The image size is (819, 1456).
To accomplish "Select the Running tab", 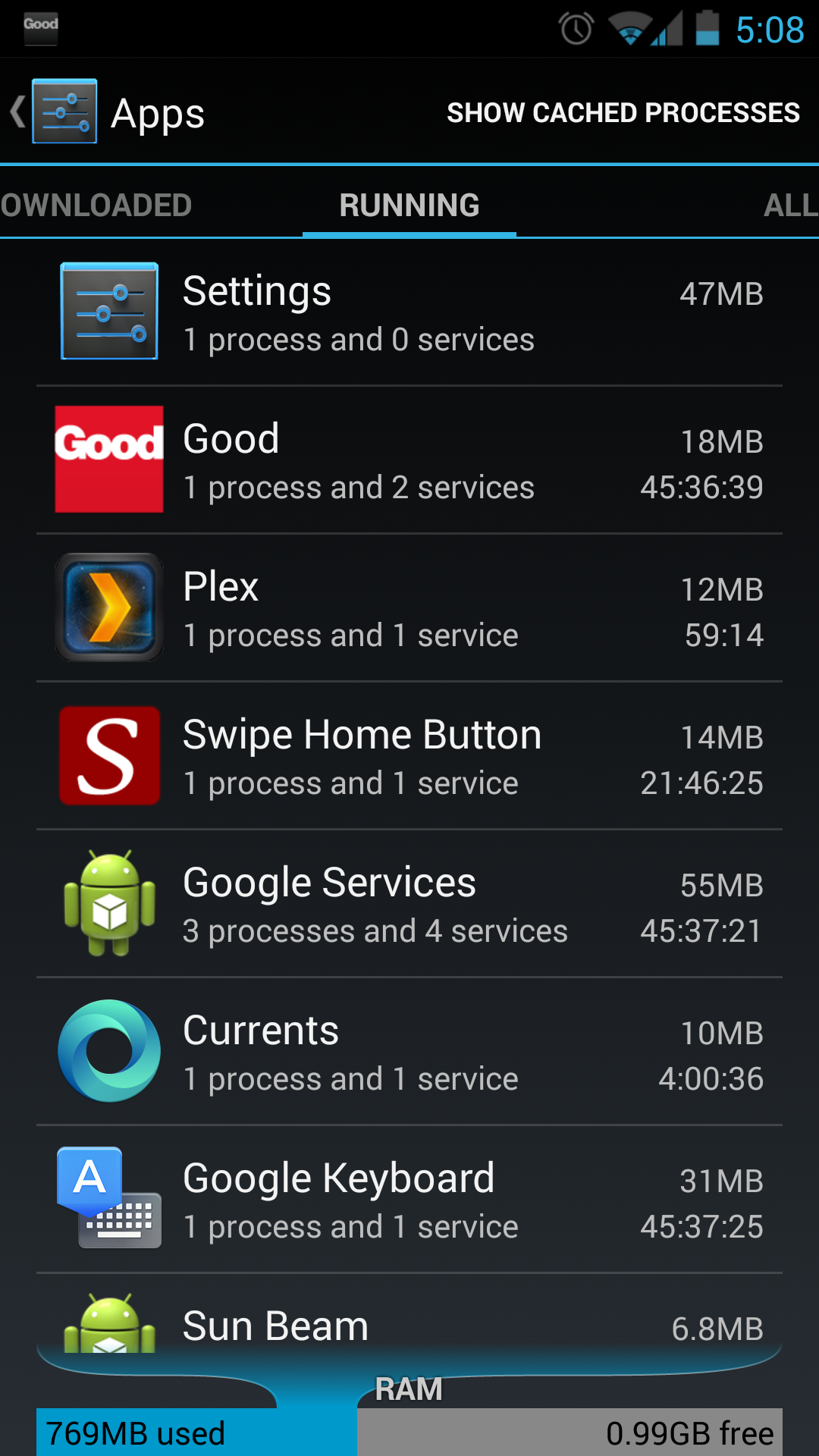I will click(409, 206).
